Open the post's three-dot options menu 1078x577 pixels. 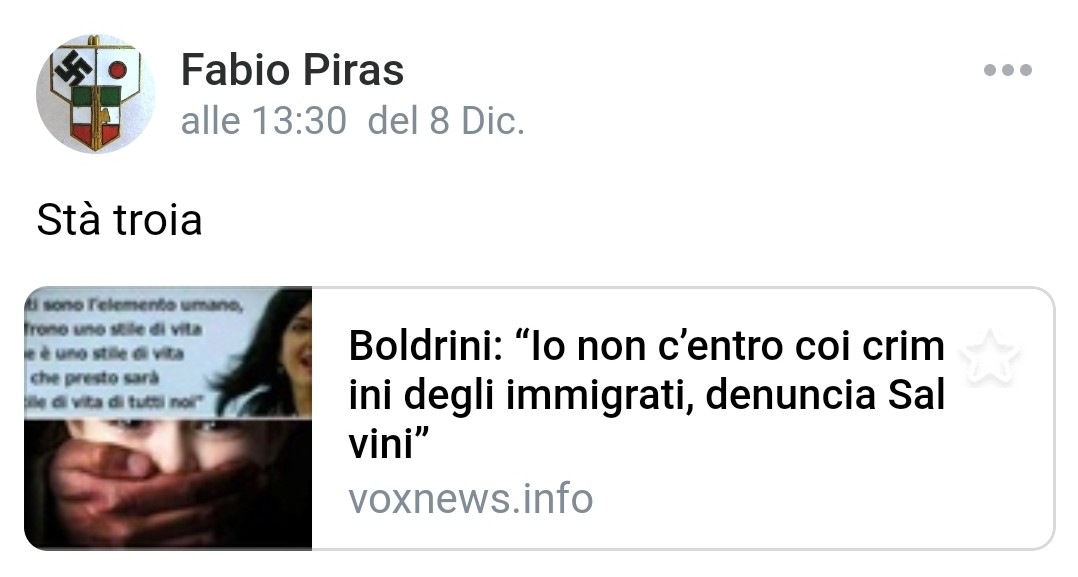(x=1007, y=70)
